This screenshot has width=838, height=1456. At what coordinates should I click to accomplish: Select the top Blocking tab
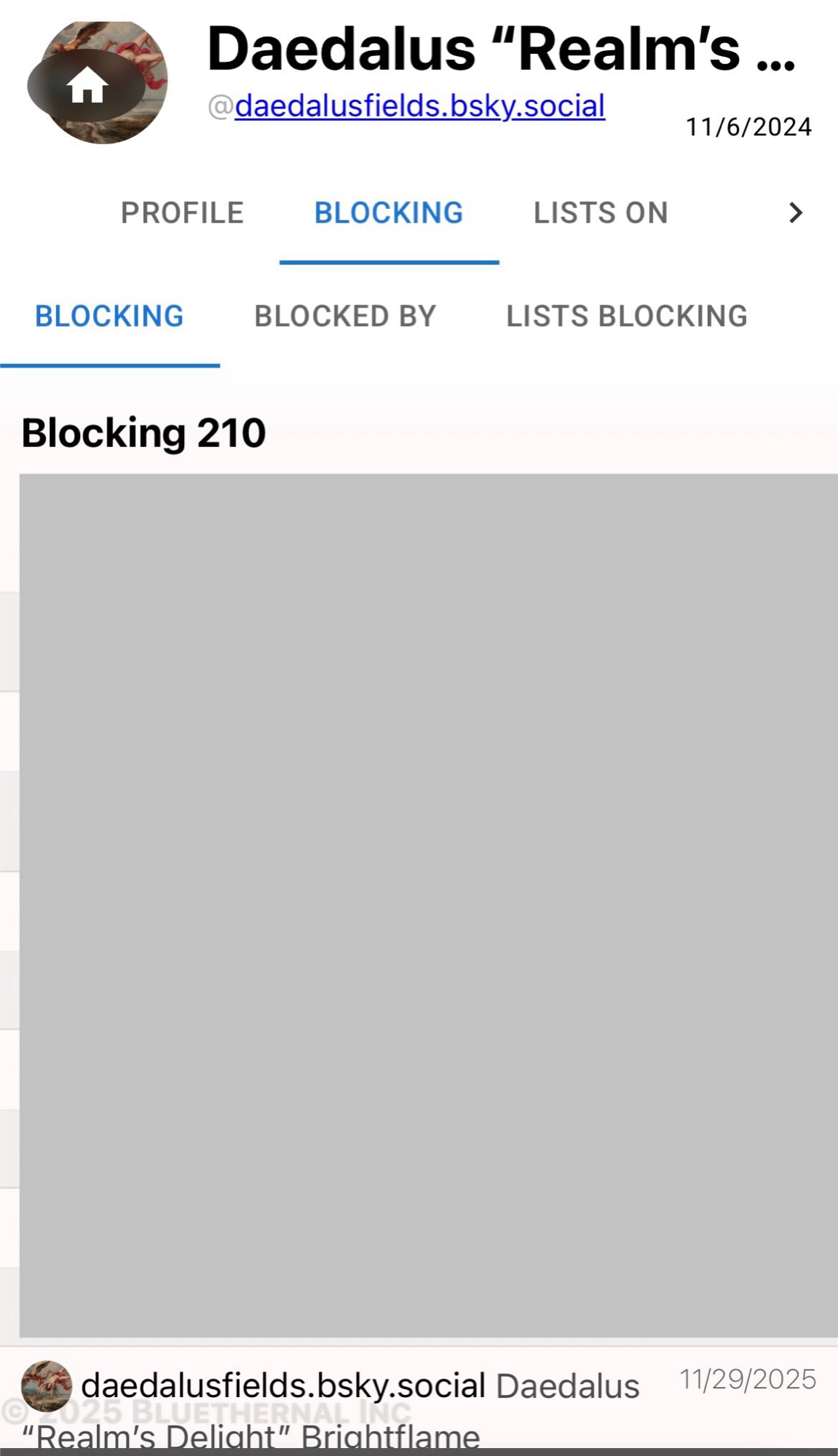[389, 213]
